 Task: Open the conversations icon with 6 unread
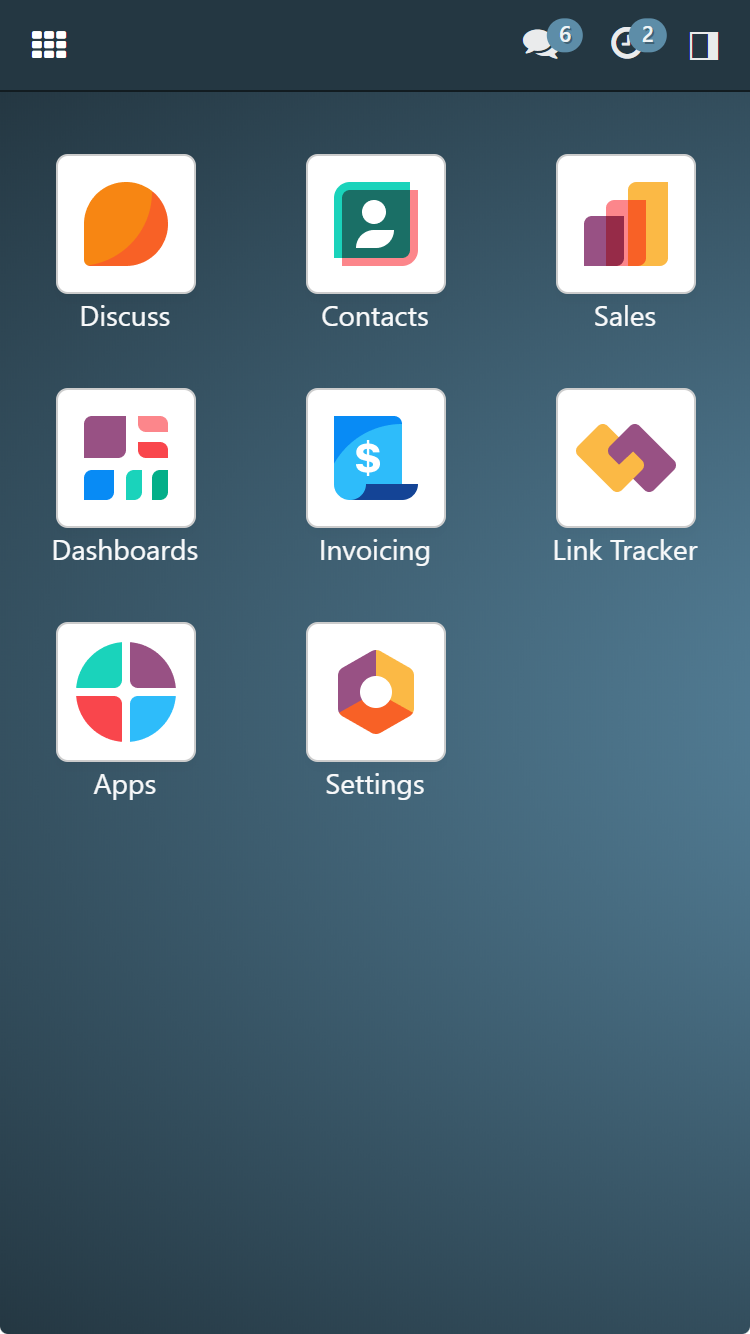click(x=541, y=44)
